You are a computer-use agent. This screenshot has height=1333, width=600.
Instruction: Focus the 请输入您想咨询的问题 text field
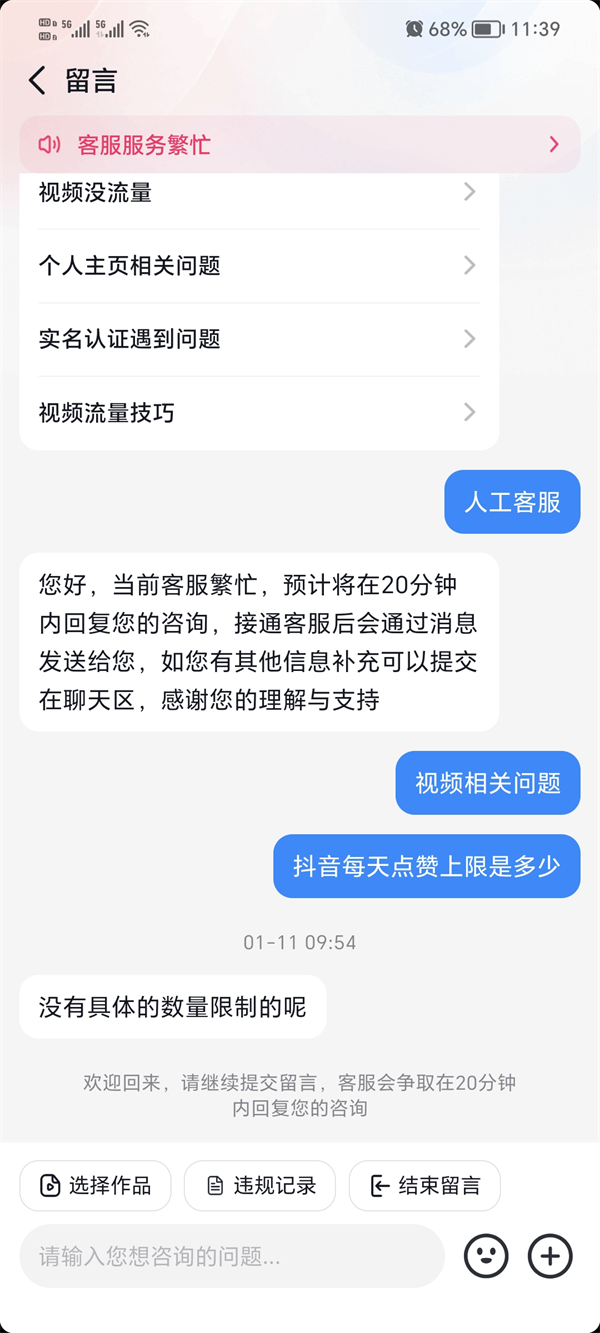(x=230, y=1256)
